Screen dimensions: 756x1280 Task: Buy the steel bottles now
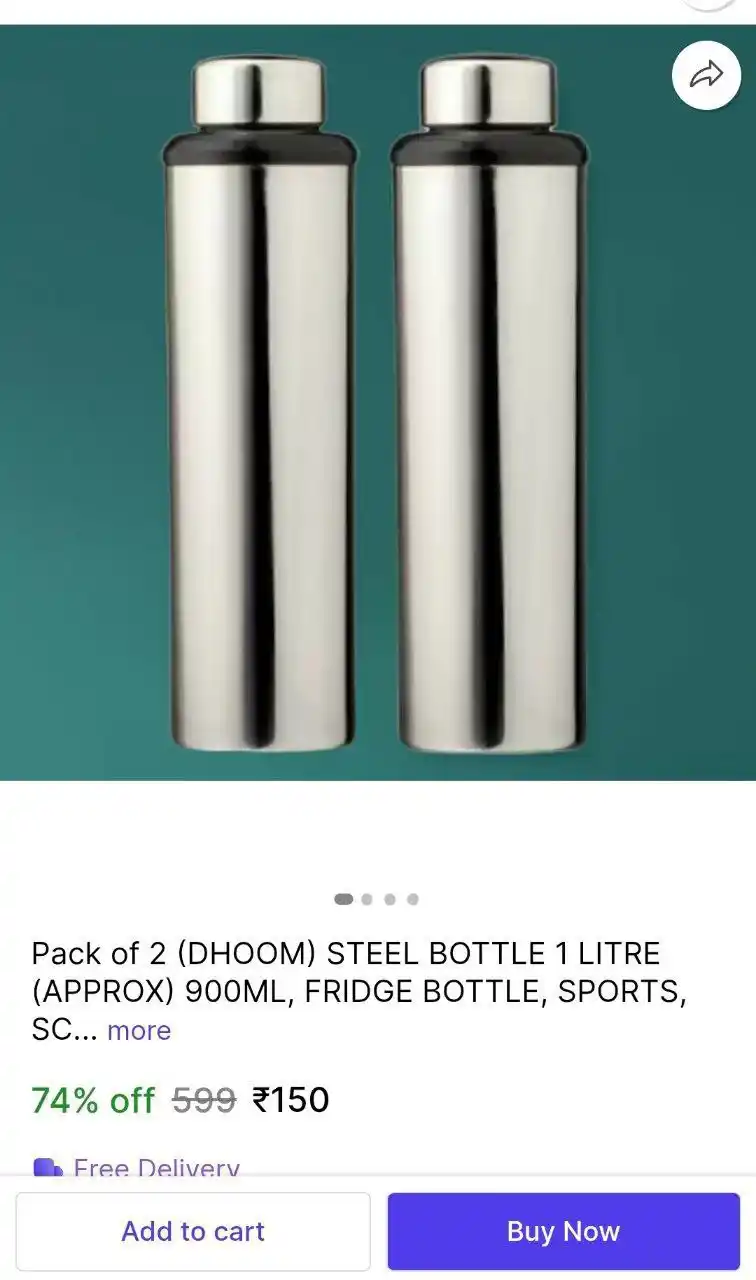pos(563,1231)
